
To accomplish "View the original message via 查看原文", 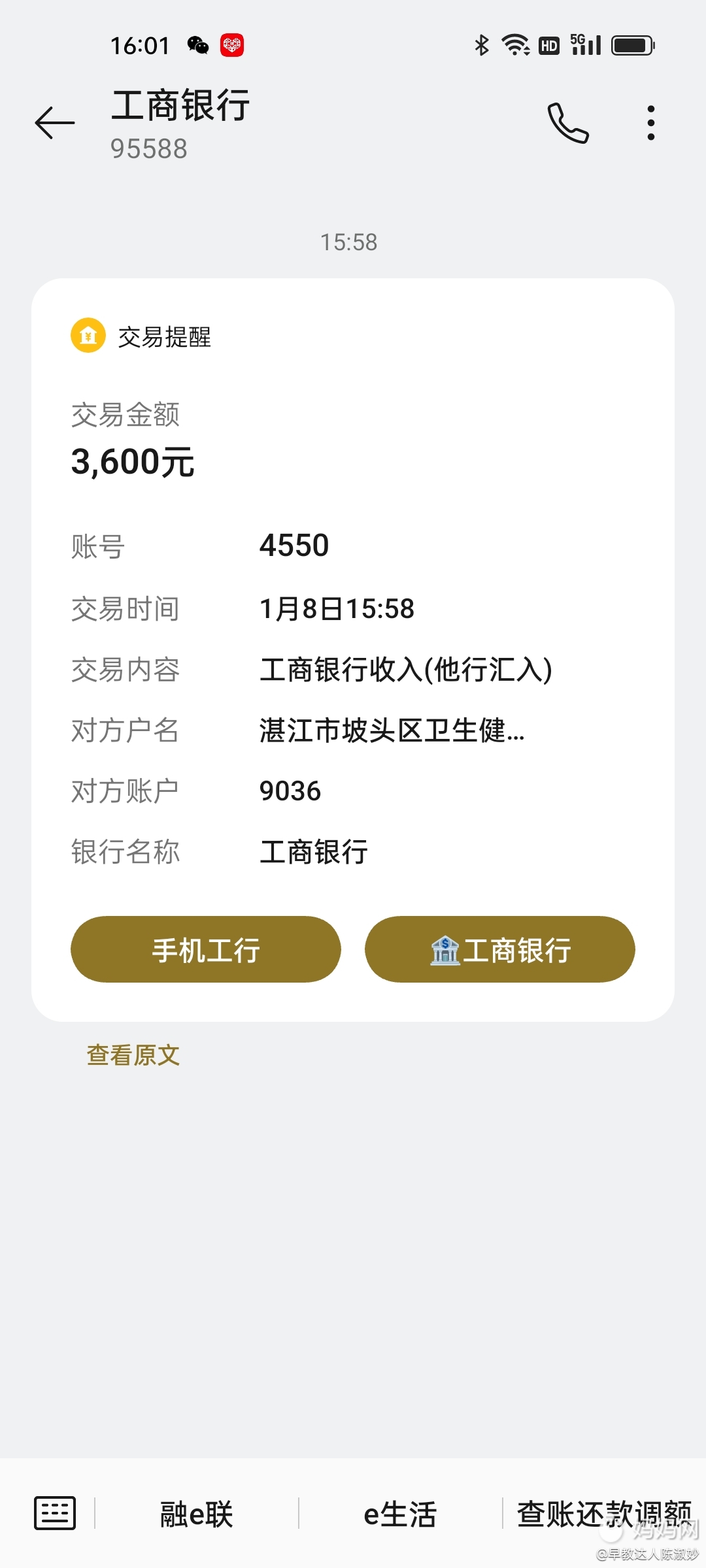I will (x=133, y=1055).
